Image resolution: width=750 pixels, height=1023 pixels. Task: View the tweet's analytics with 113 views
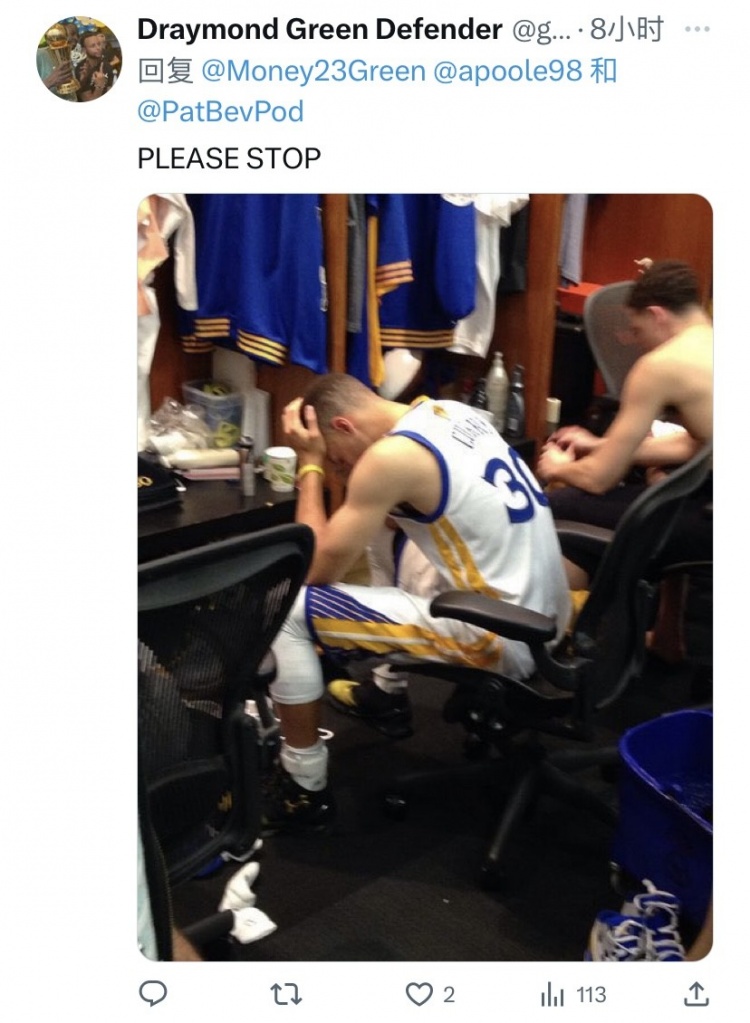pos(573,993)
